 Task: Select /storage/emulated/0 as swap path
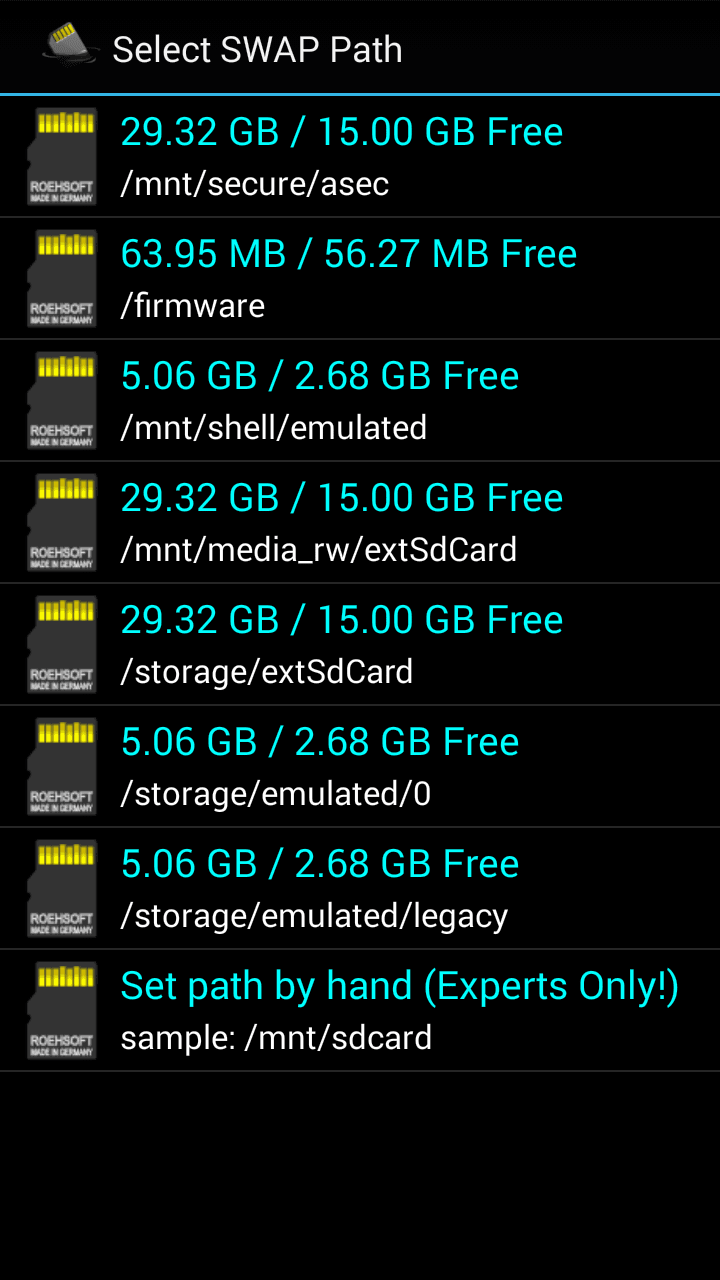(x=360, y=766)
